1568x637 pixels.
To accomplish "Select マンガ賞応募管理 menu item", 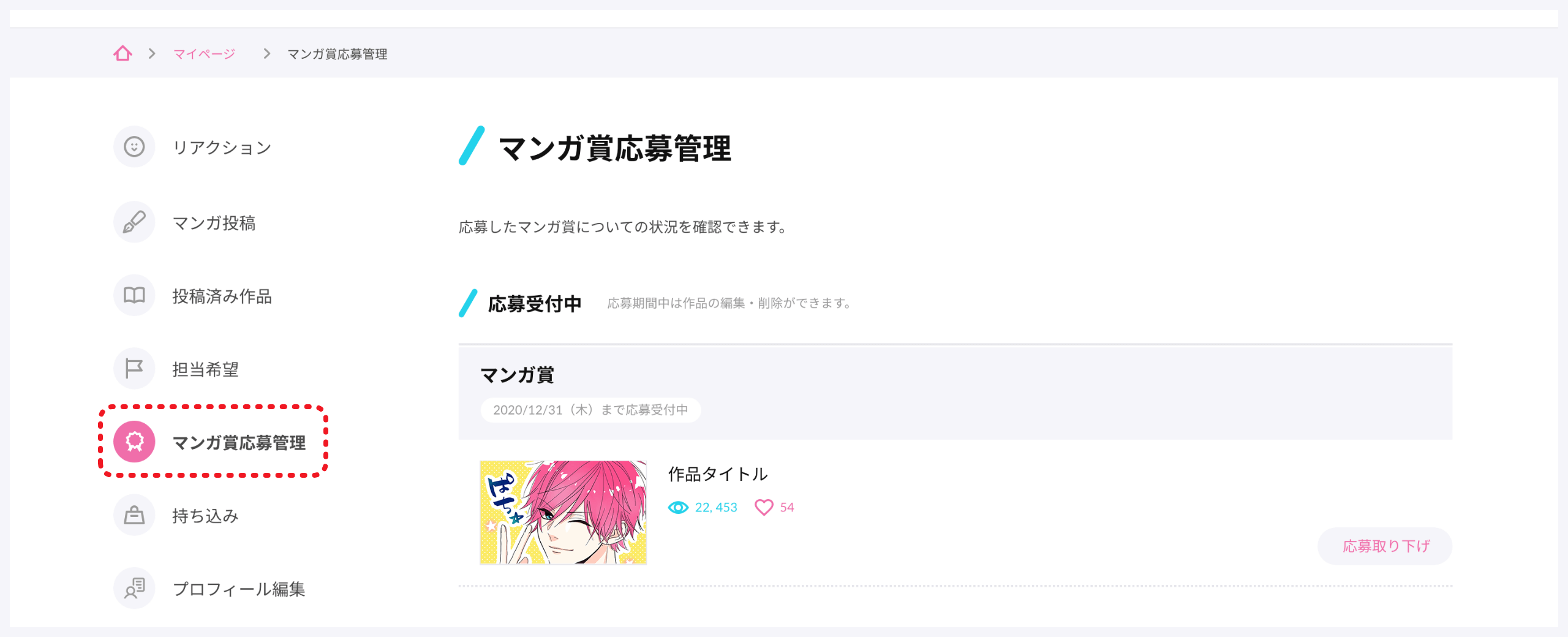I will tap(238, 442).
